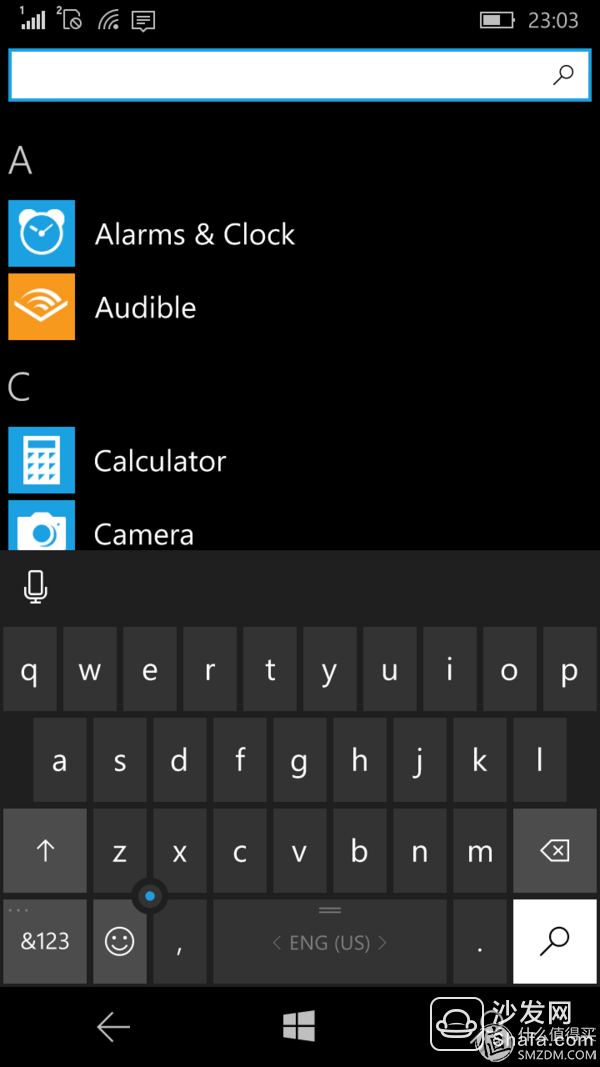Image resolution: width=600 pixels, height=1067 pixels.
Task: Tap the magnifier icon in the search box
Action: (563, 75)
